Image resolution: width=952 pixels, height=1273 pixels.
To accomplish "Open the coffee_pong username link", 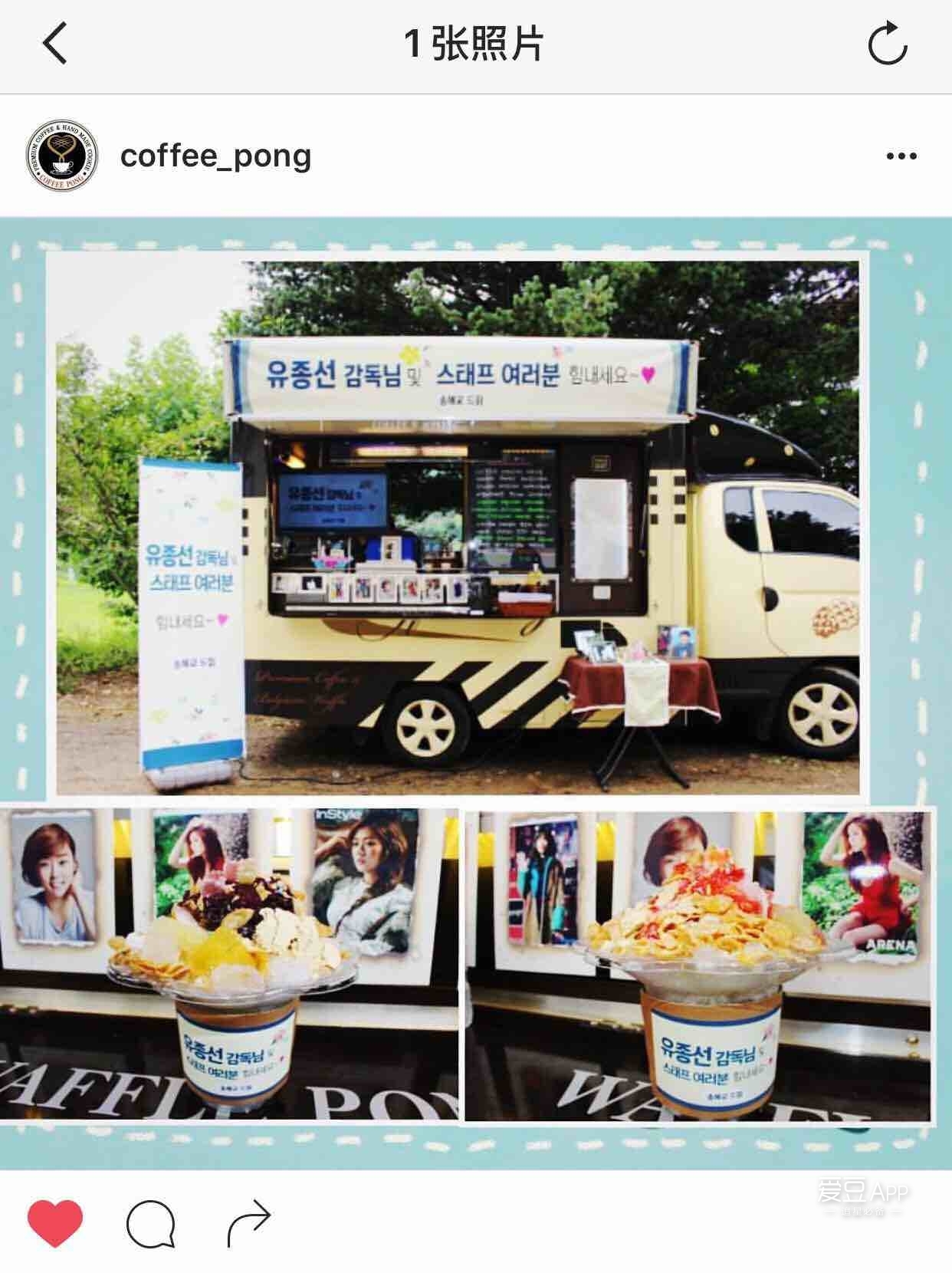I will click(215, 156).
